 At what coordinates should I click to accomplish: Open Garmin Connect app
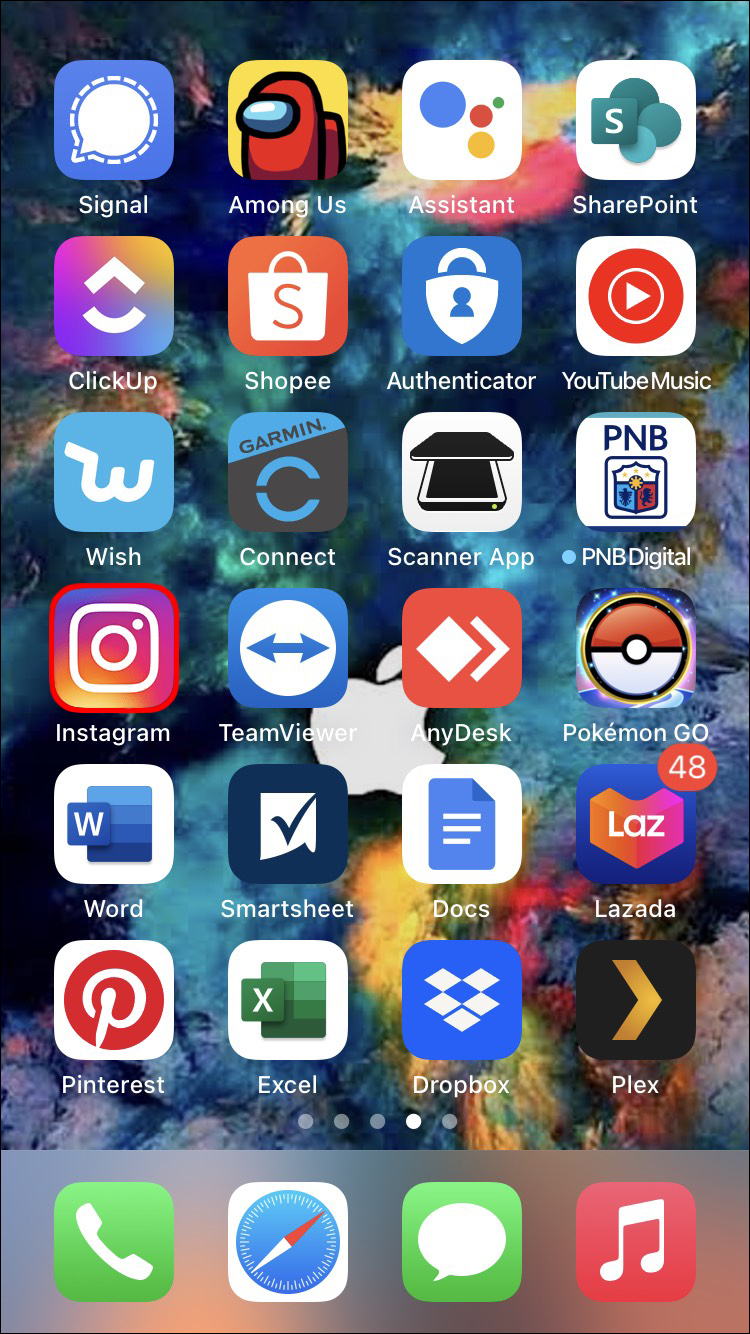(288, 472)
